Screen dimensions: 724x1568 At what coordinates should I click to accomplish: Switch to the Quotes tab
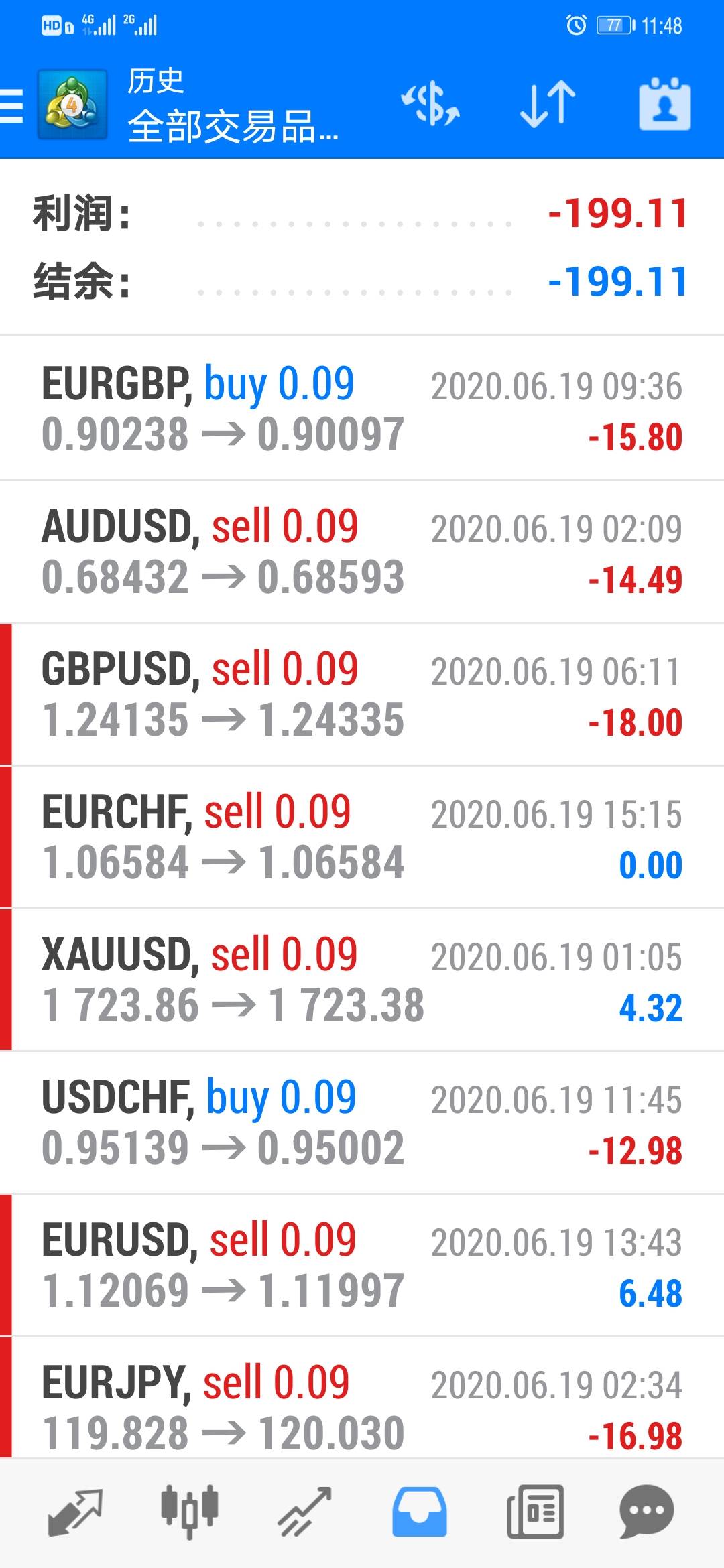tap(75, 1512)
